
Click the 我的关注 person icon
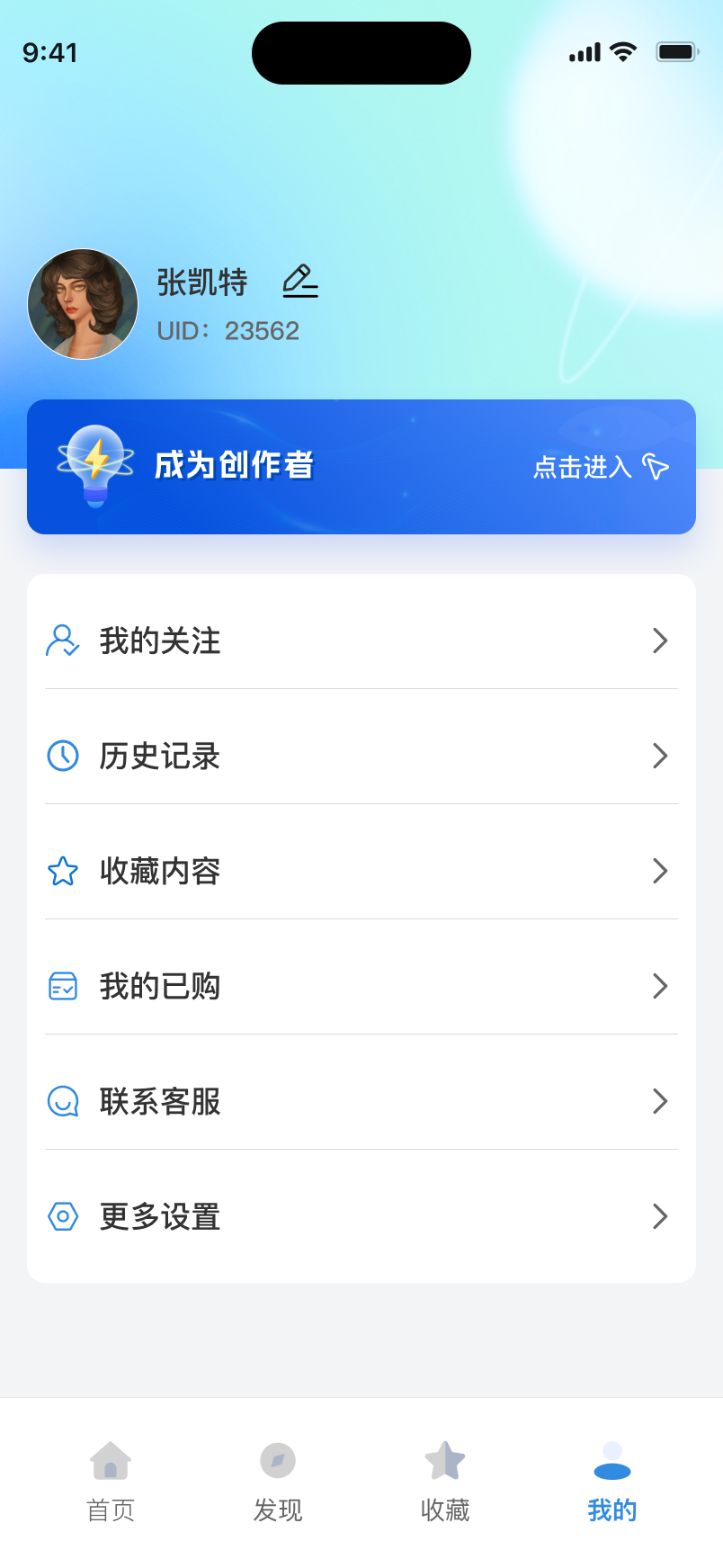coord(62,641)
